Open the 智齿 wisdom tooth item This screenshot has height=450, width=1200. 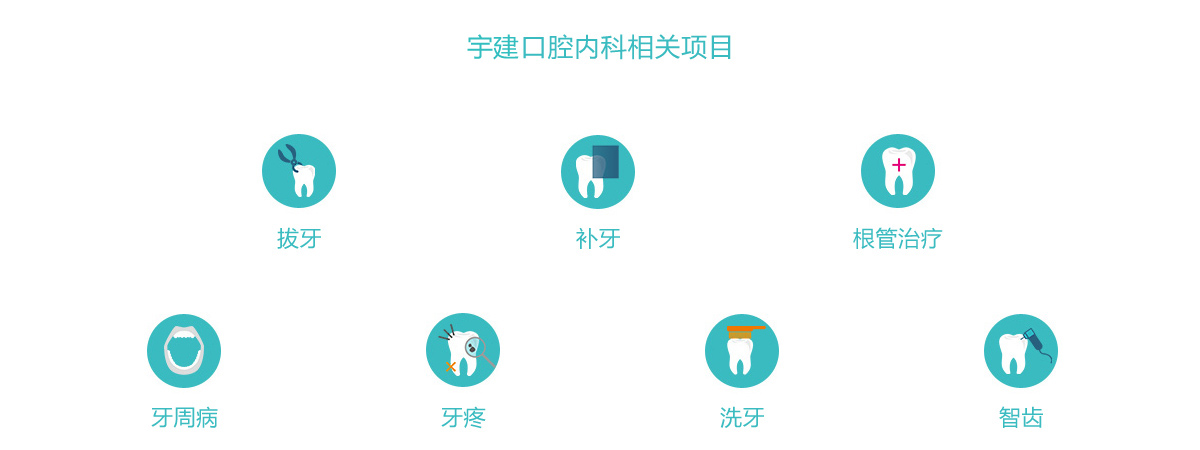(1021, 351)
